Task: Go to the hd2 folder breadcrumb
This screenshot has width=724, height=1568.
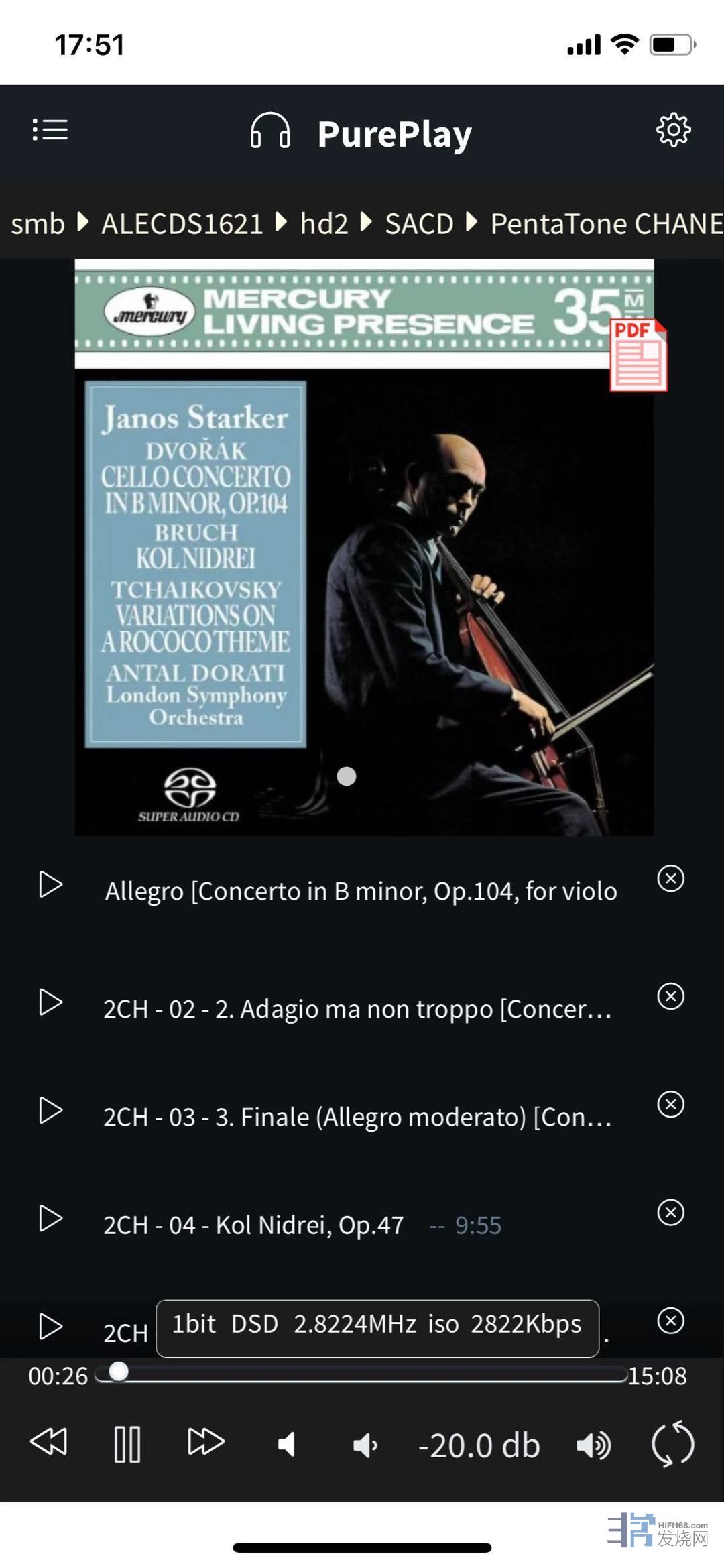Action: tap(324, 223)
